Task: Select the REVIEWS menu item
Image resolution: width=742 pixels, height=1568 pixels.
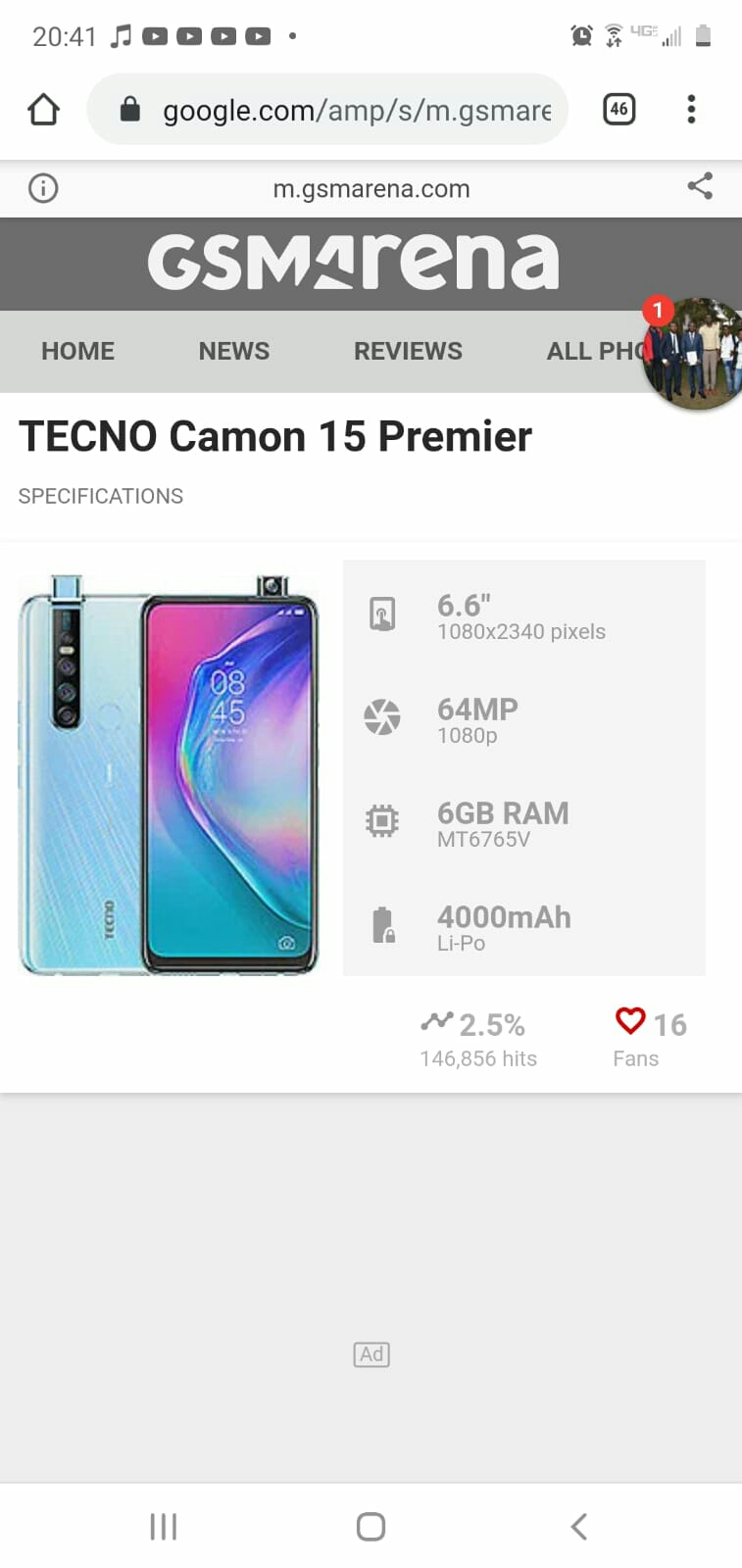Action: 408,351
